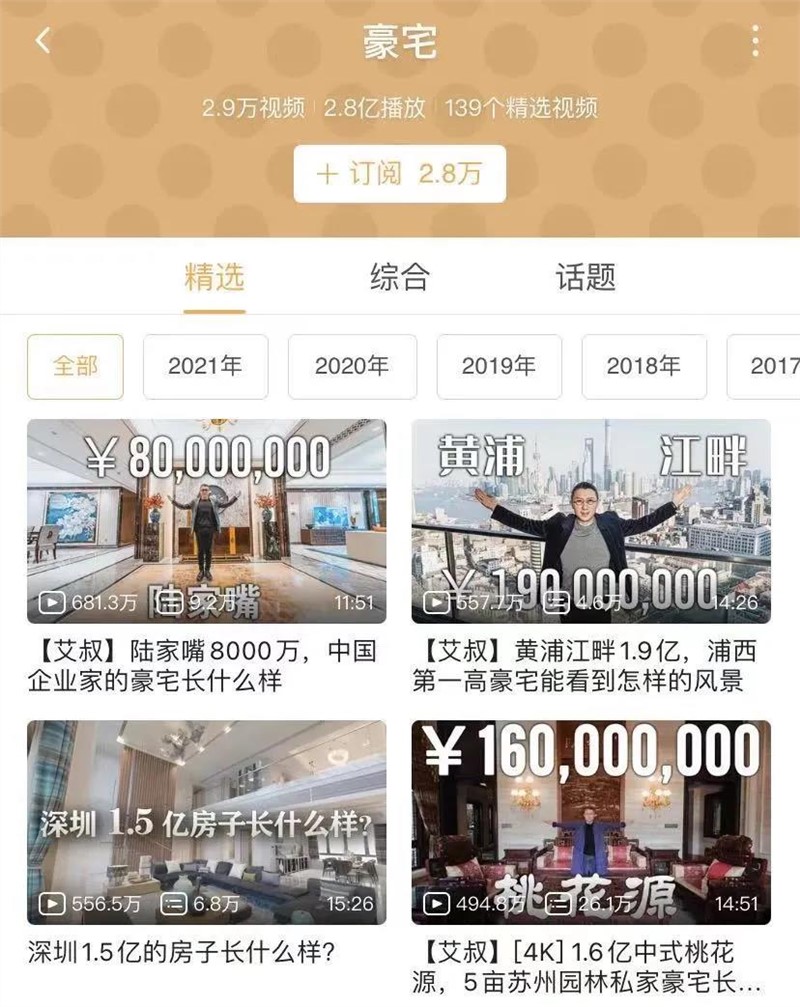The width and height of the screenshot is (800, 1007).
Task: Subscribe with the 订阅 2.8万 button
Action: (x=399, y=174)
